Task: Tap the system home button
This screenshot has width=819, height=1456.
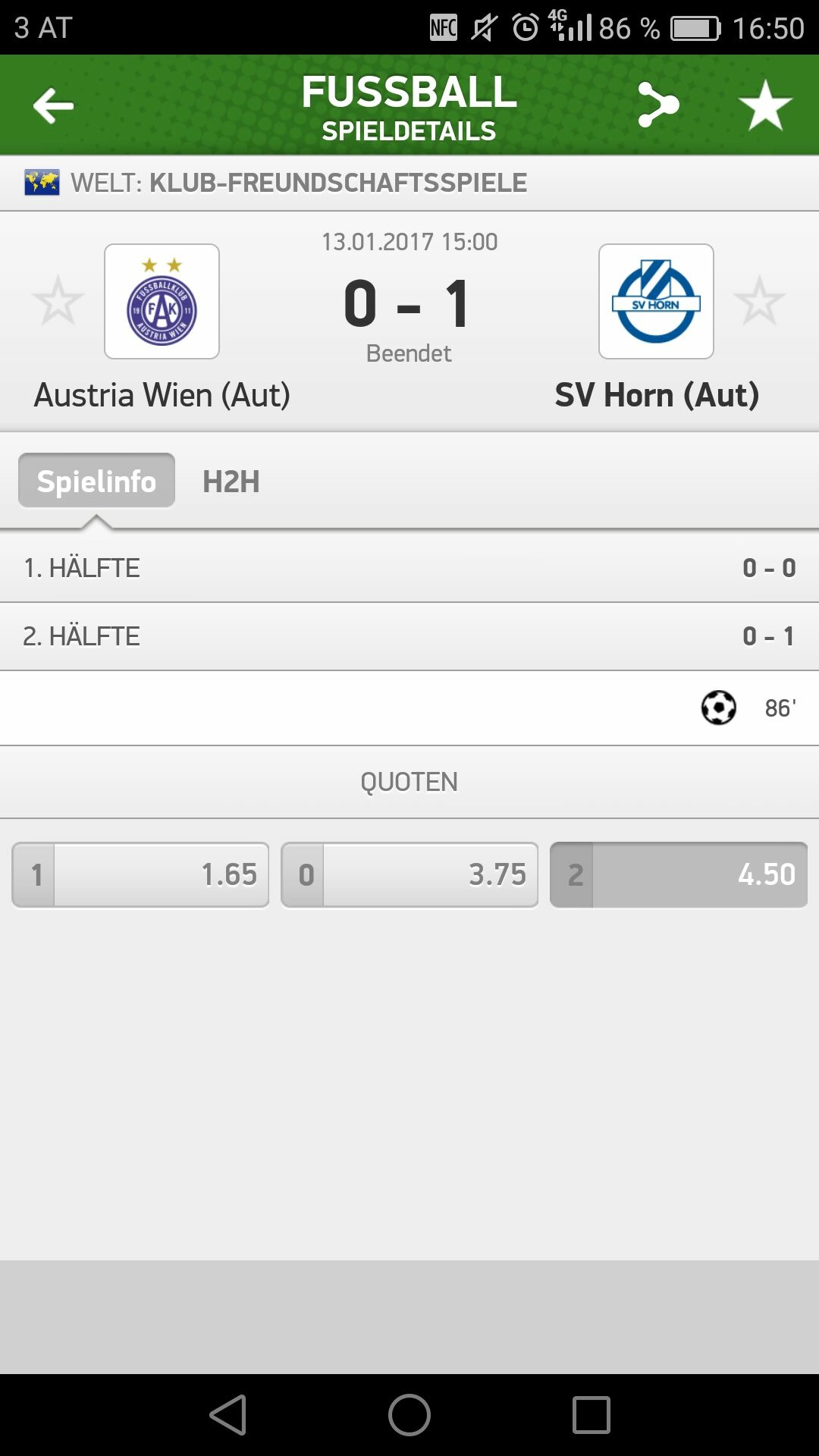Action: [409, 1415]
